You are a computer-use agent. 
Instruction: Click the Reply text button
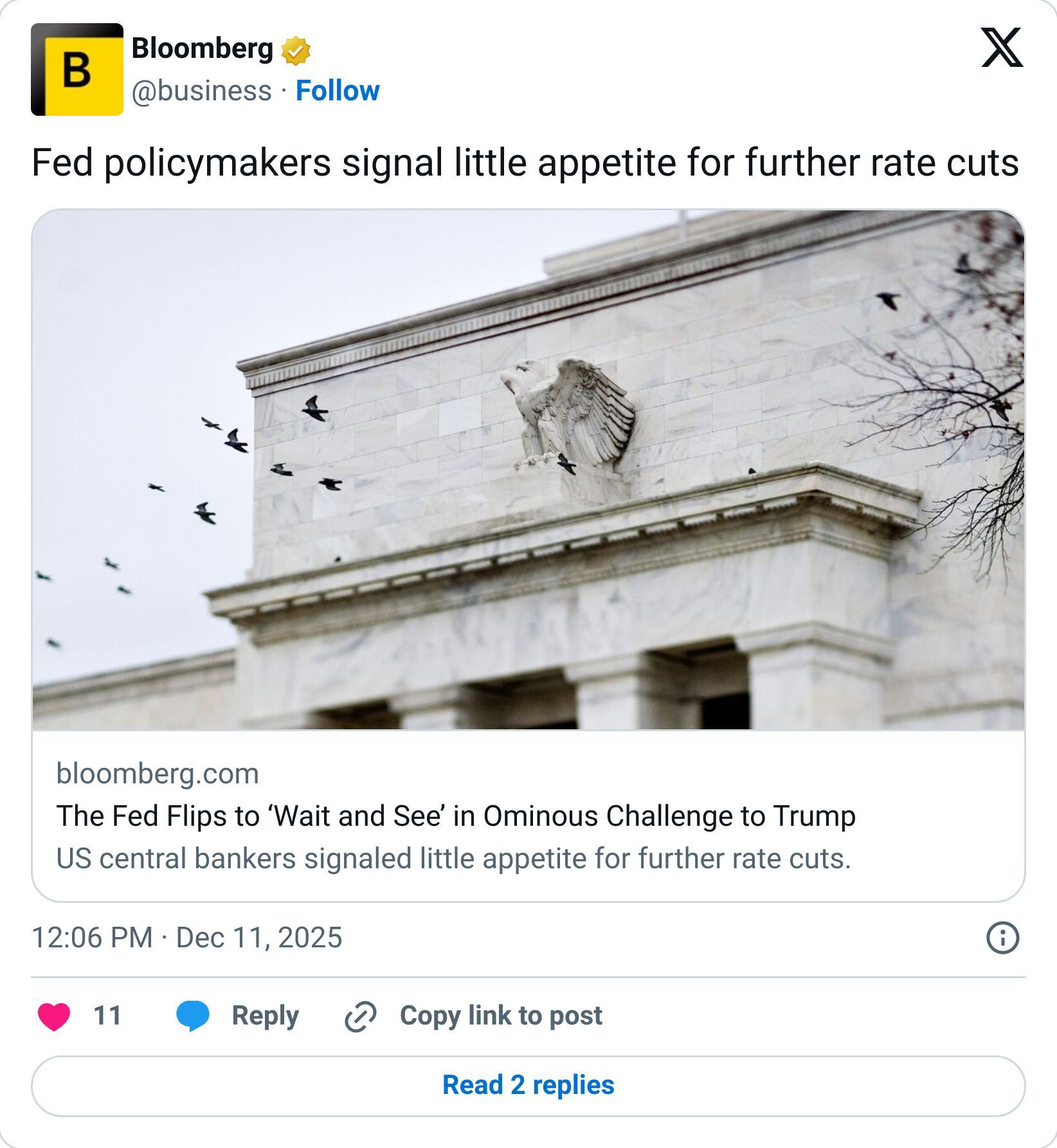click(264, 1014)
